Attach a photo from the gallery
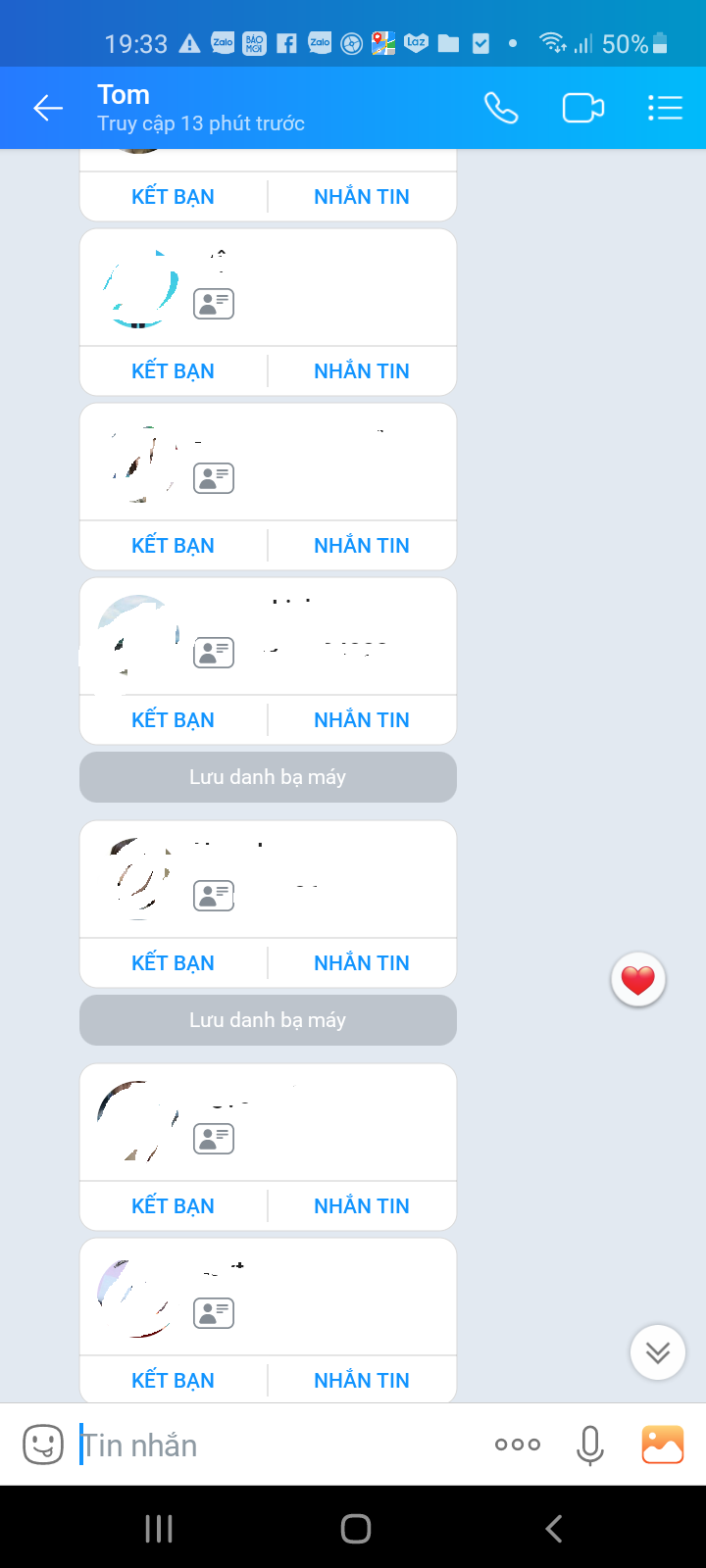 point(663,1445)
